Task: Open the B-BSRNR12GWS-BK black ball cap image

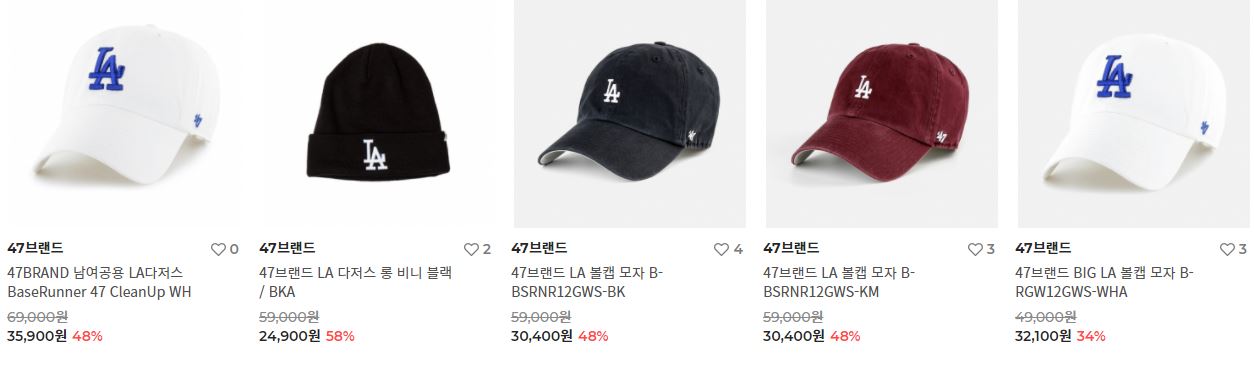Action: (x=629, y=113)
